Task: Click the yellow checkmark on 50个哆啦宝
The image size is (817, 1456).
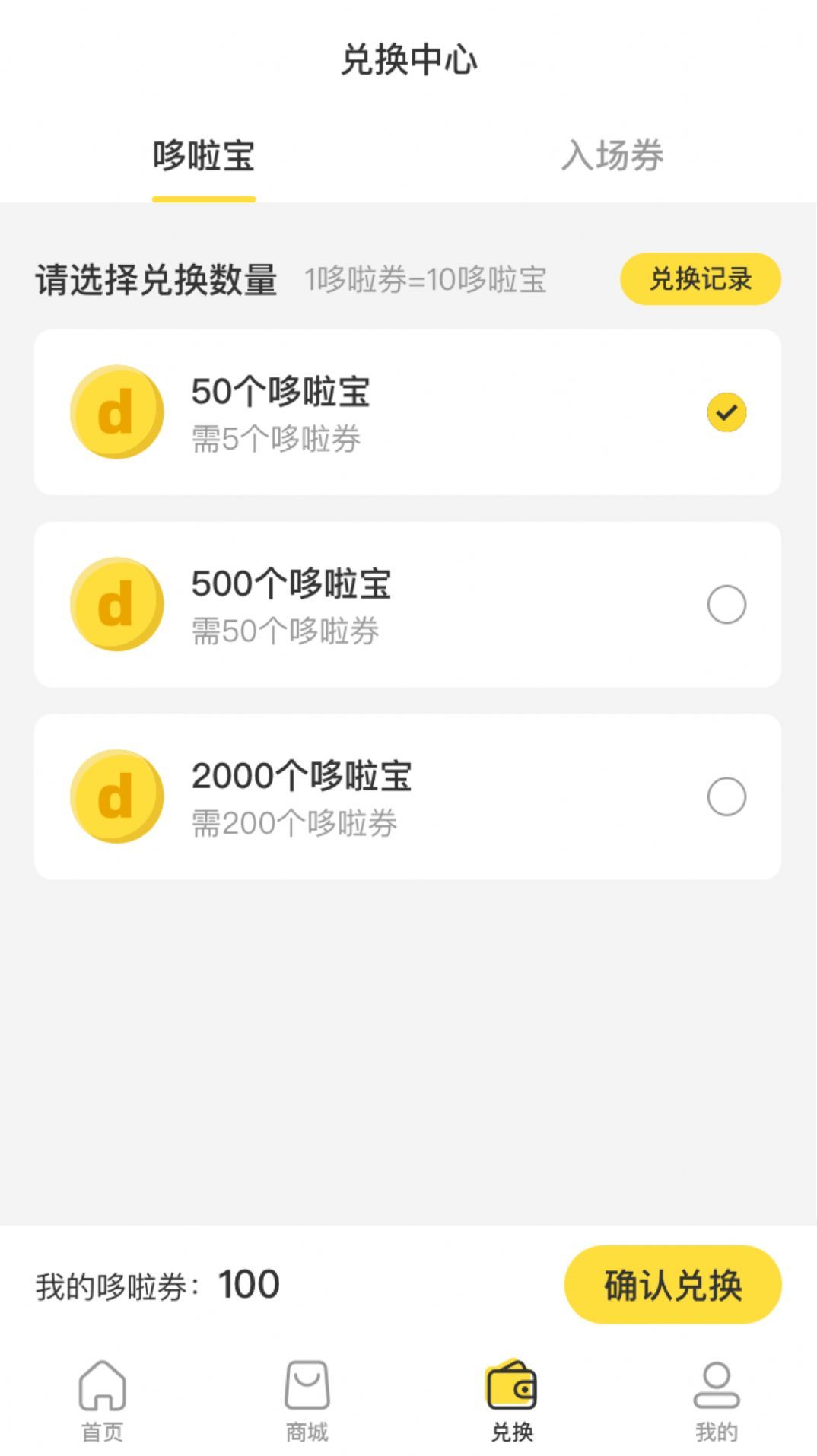Action: [727, 412]
